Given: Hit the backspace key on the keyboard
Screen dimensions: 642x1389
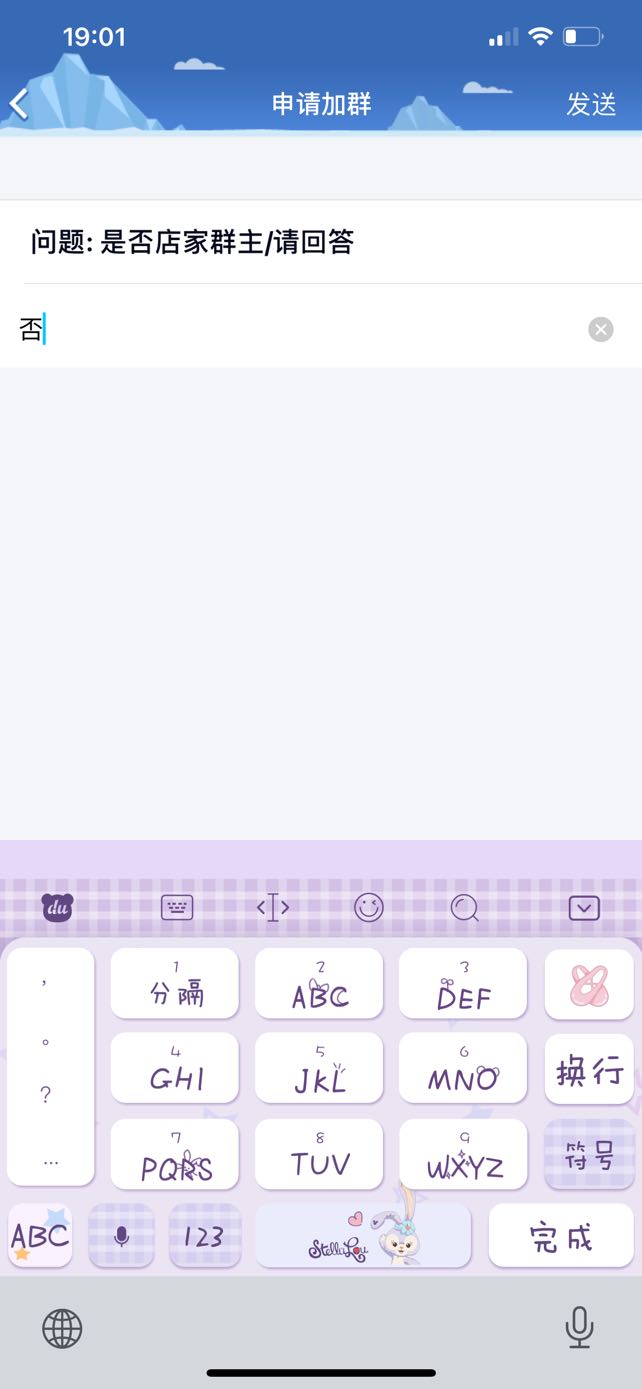Looking at the screenshot, I should (x=589, y=984).
